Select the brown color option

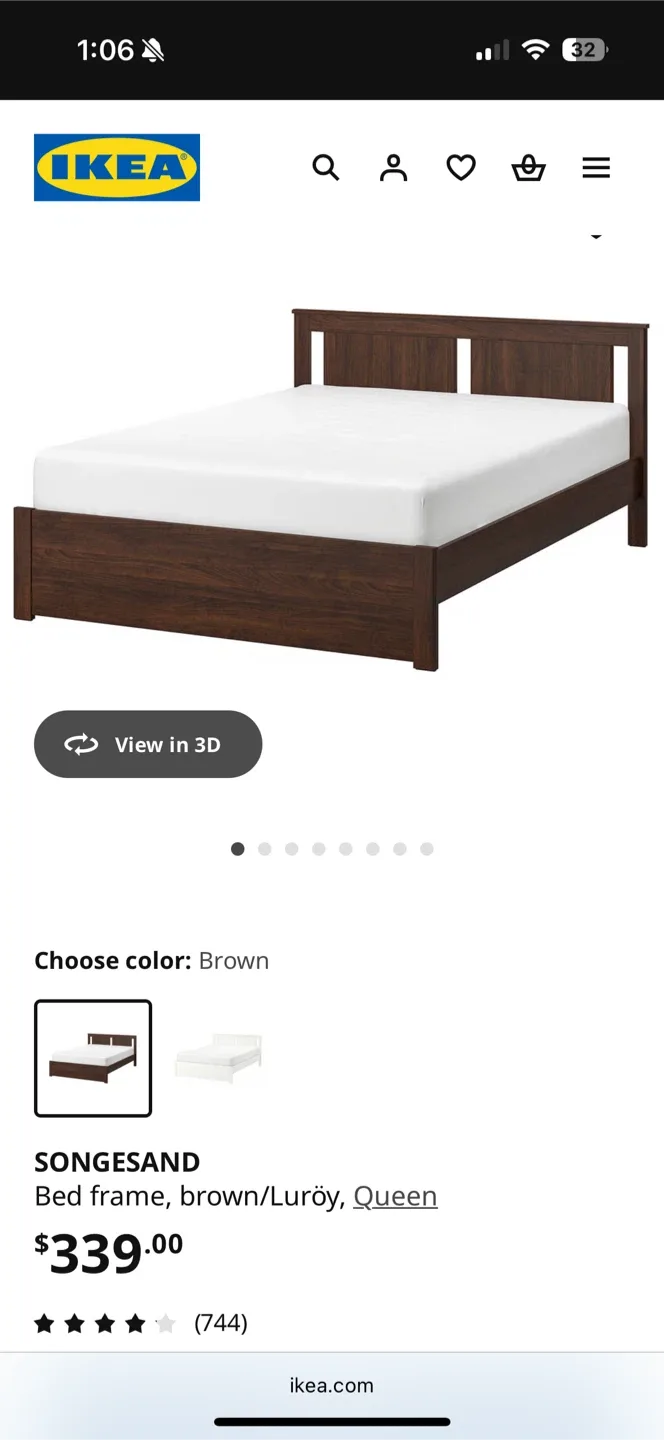(x=93, y=1057)
